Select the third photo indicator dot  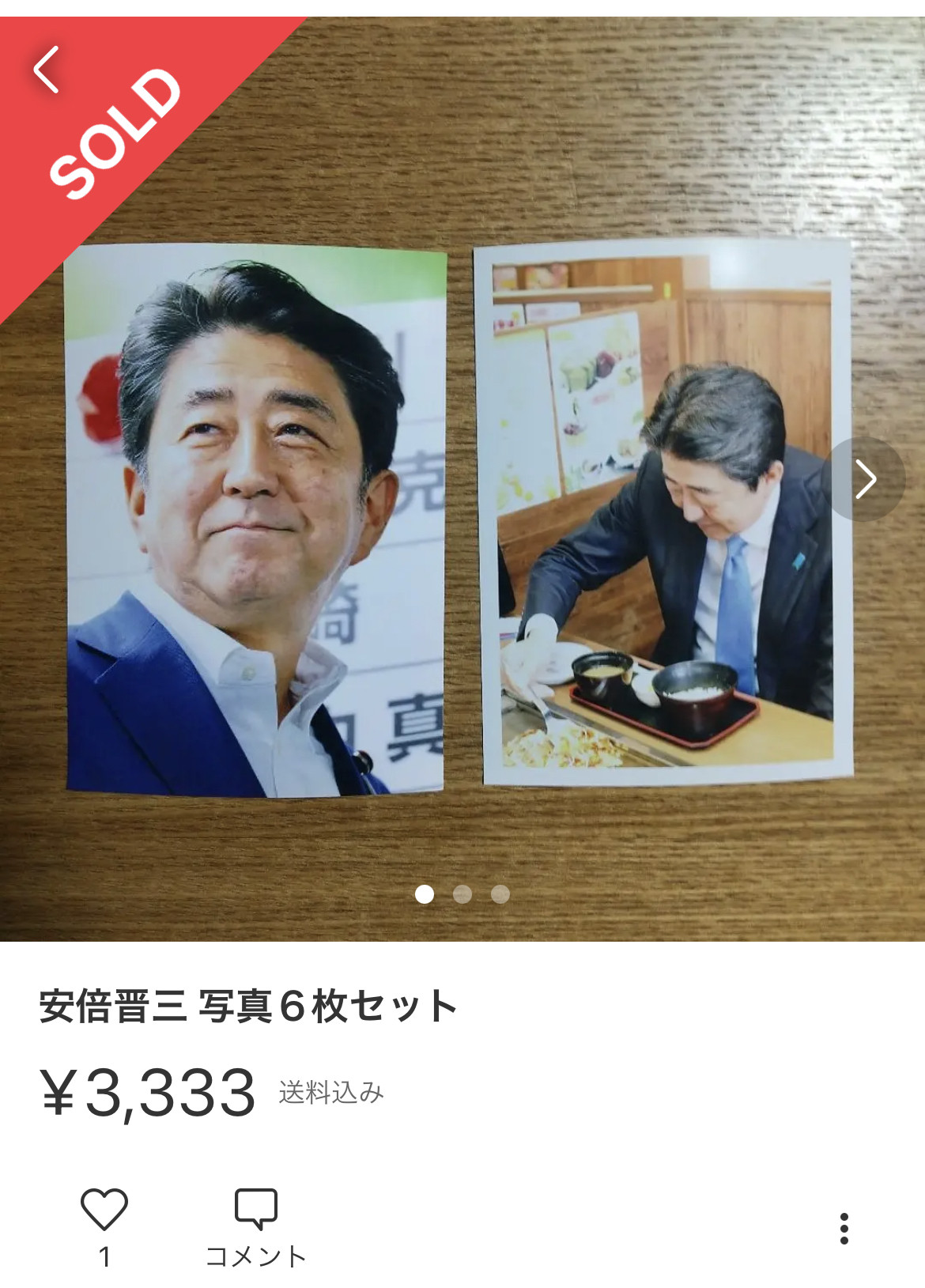click(x=500, y=894)
